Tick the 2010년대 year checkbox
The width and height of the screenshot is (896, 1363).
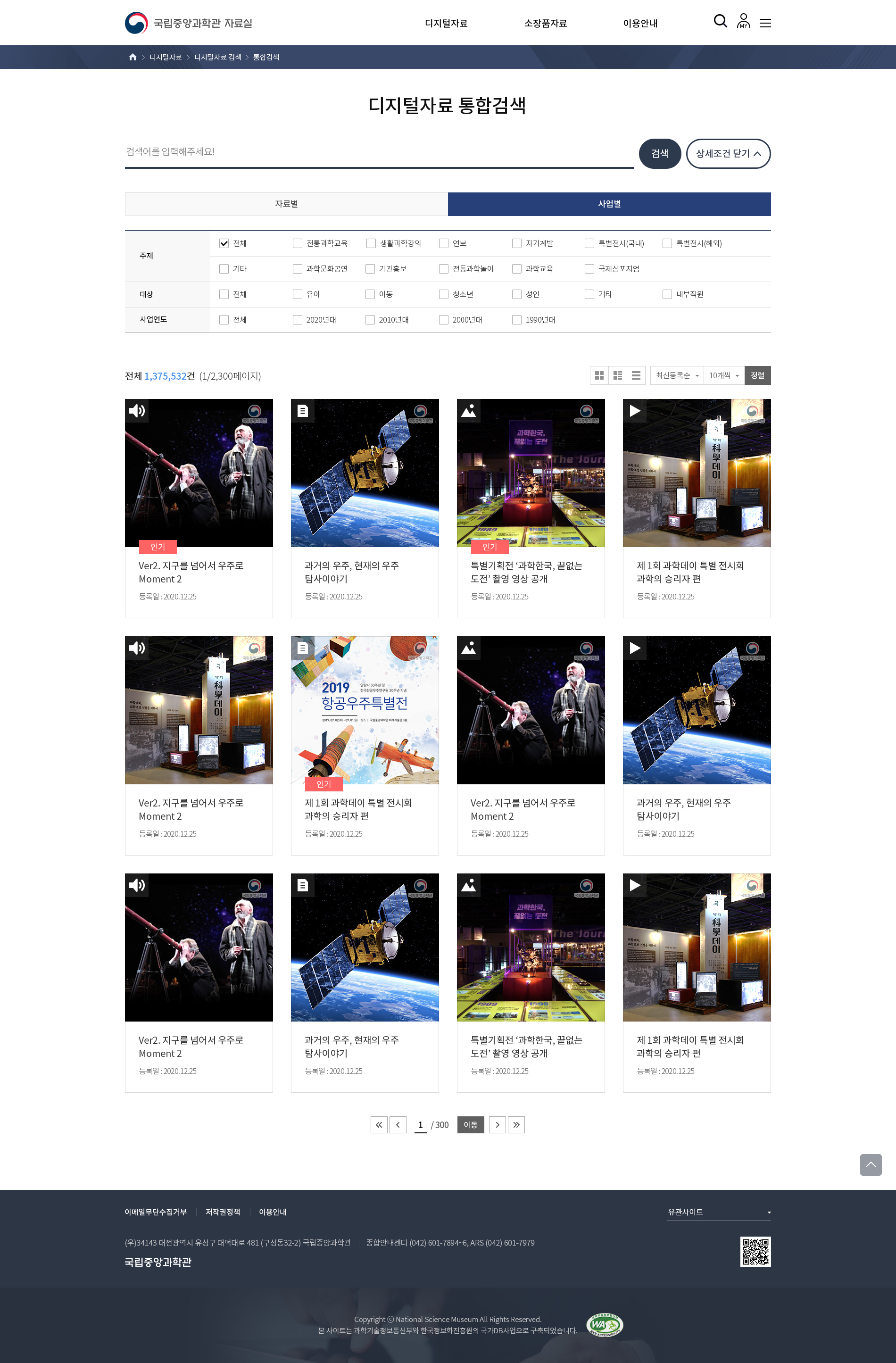[x=370, y=320]
